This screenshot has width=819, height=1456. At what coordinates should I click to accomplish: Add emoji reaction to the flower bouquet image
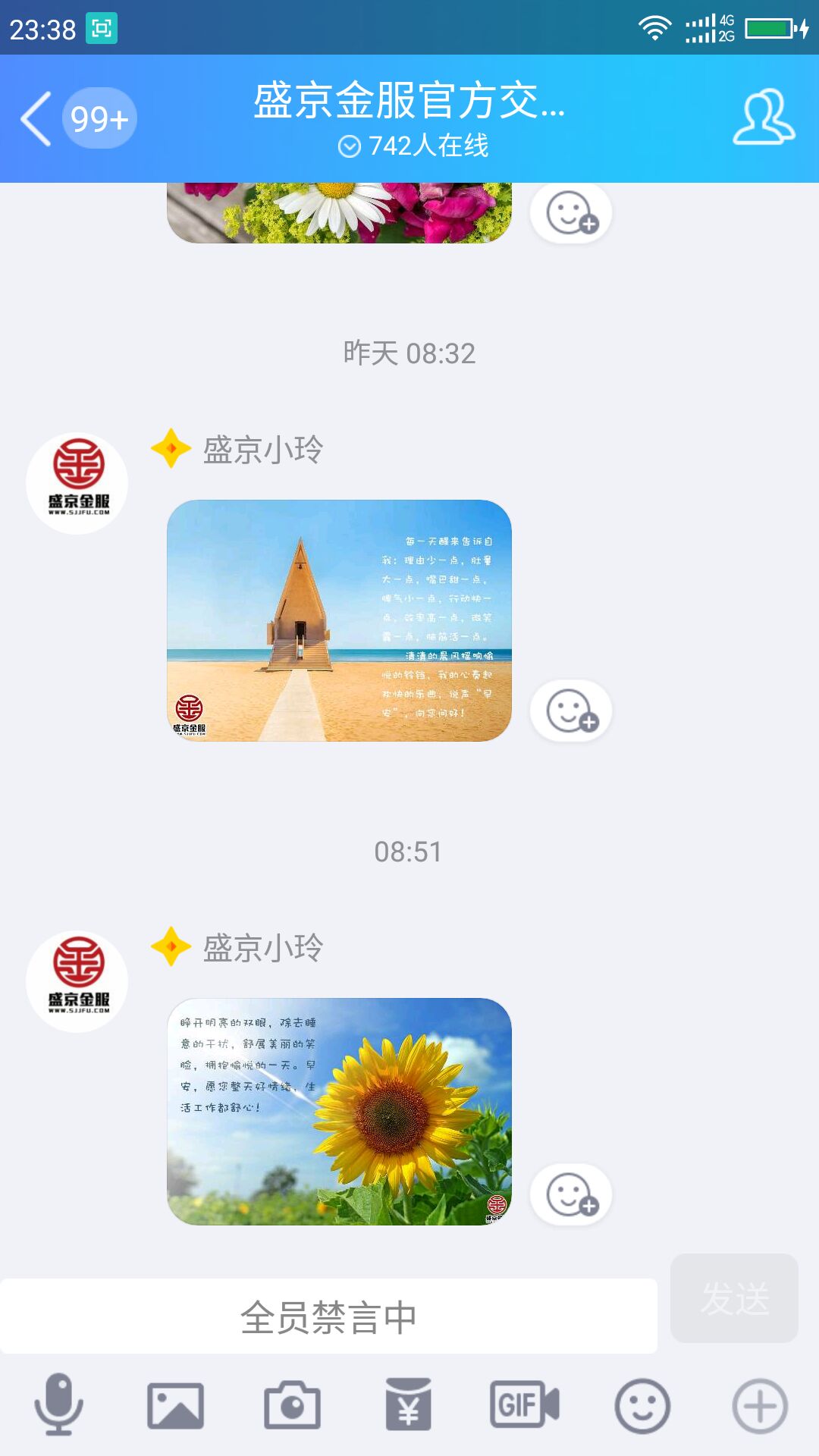point(571,213)
